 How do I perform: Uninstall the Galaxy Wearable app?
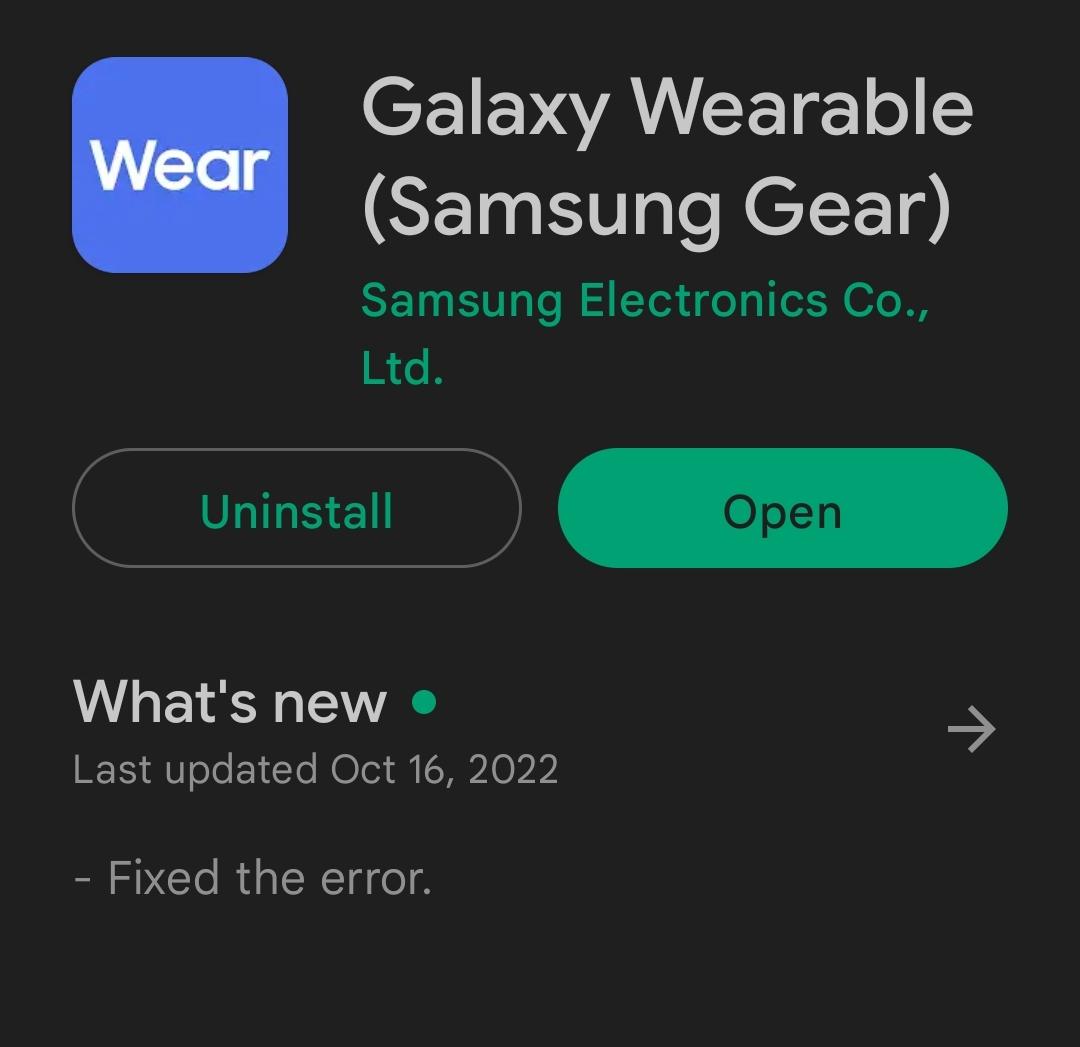click(x=296, y=509)
